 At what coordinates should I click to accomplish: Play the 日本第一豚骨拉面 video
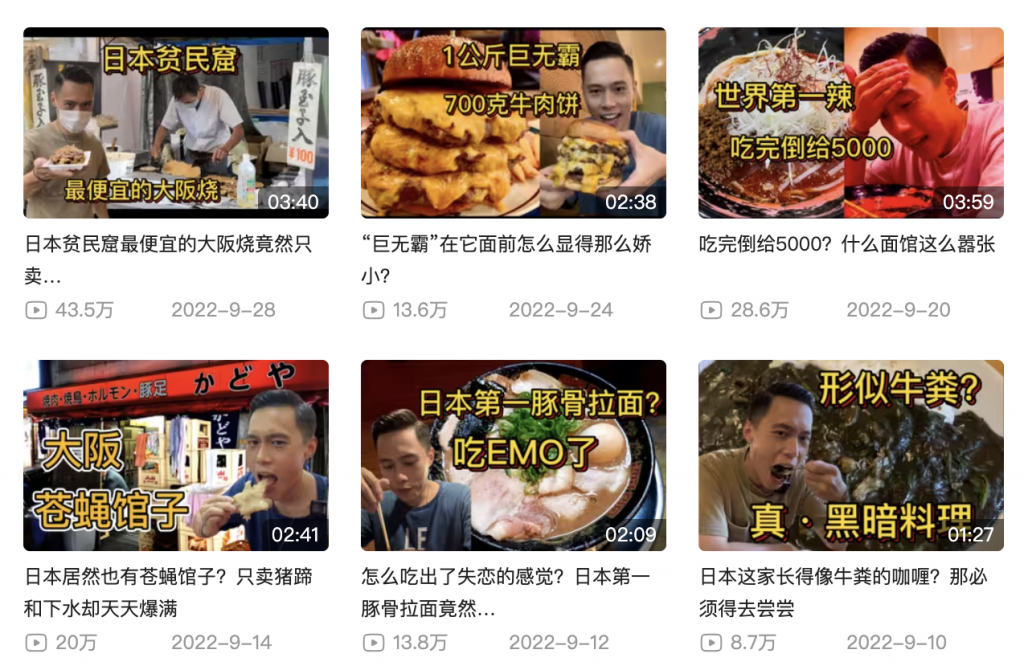click(513, 455)
